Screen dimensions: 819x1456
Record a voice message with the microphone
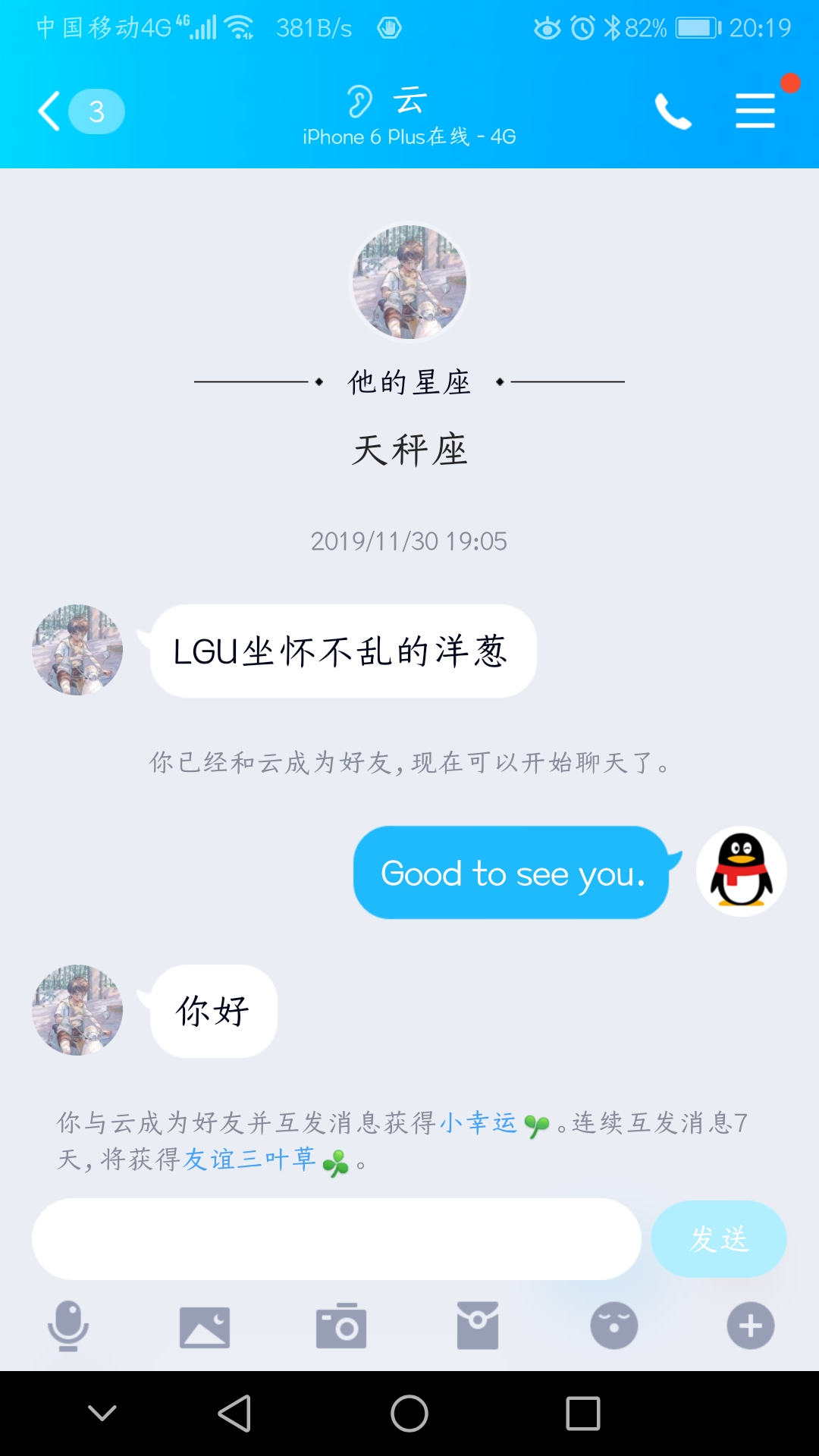click(68, 1326)
